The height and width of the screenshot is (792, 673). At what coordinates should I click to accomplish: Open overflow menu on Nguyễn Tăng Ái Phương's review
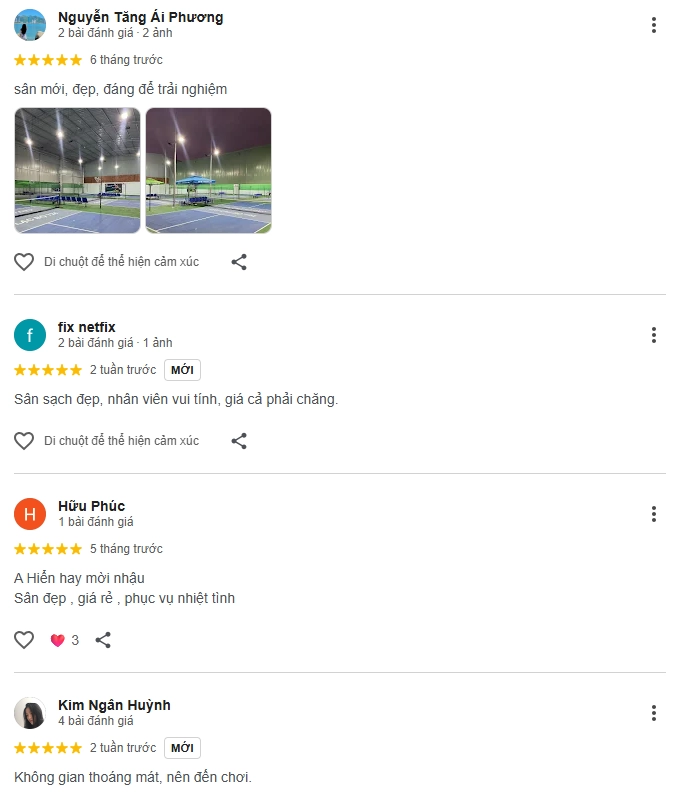click(x=653, y=25)
